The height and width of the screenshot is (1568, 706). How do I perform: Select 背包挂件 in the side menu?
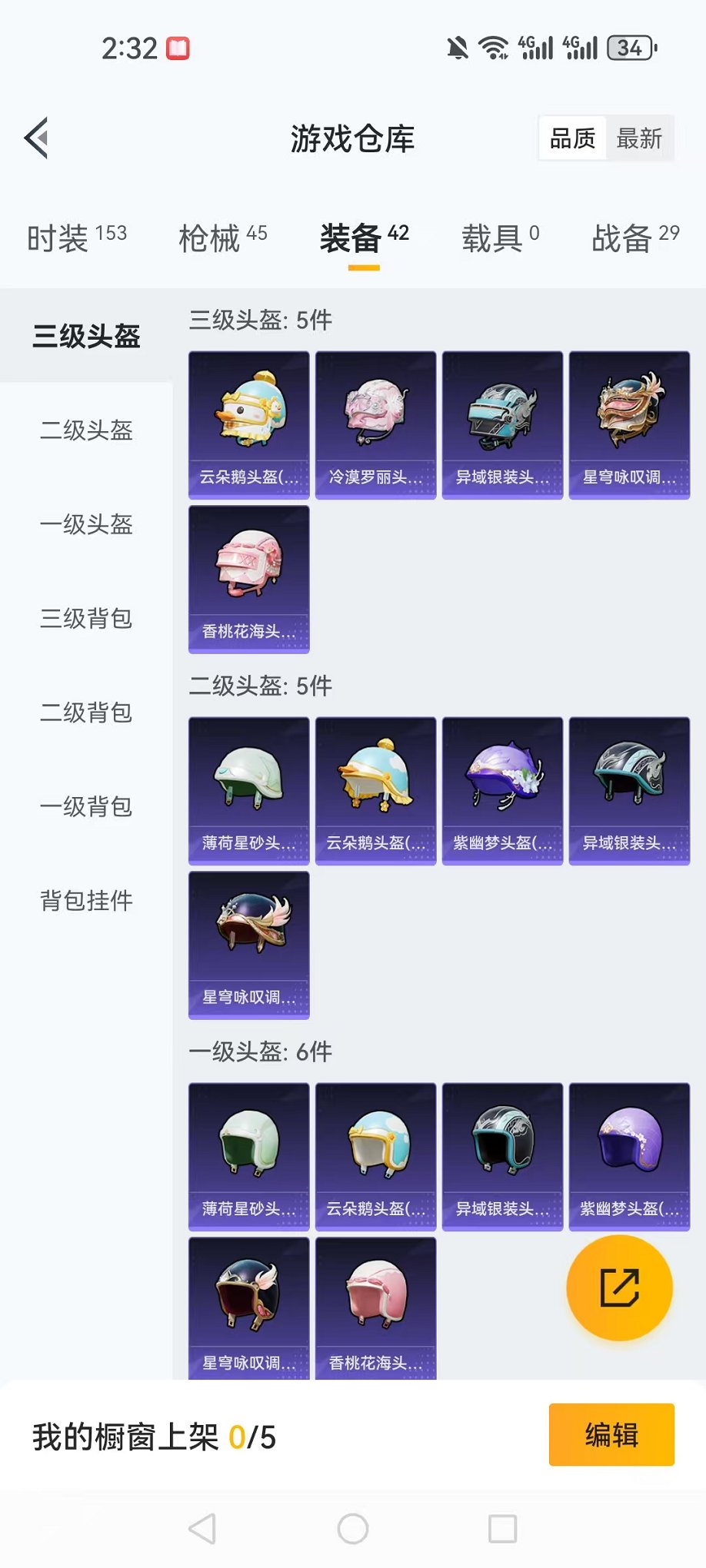[86, 901]
